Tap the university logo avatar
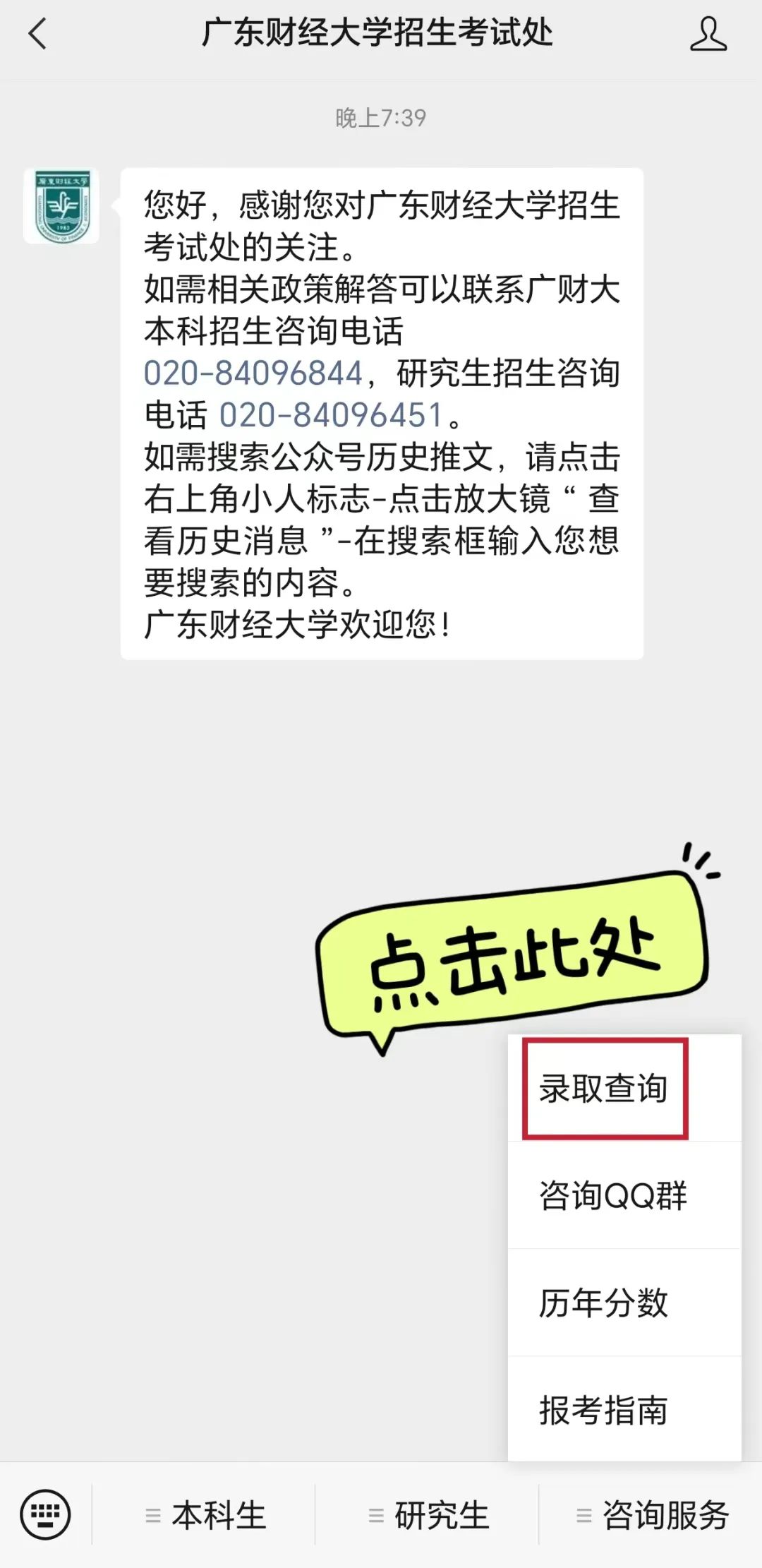The image size is (762, 1568). pos(61,206)
